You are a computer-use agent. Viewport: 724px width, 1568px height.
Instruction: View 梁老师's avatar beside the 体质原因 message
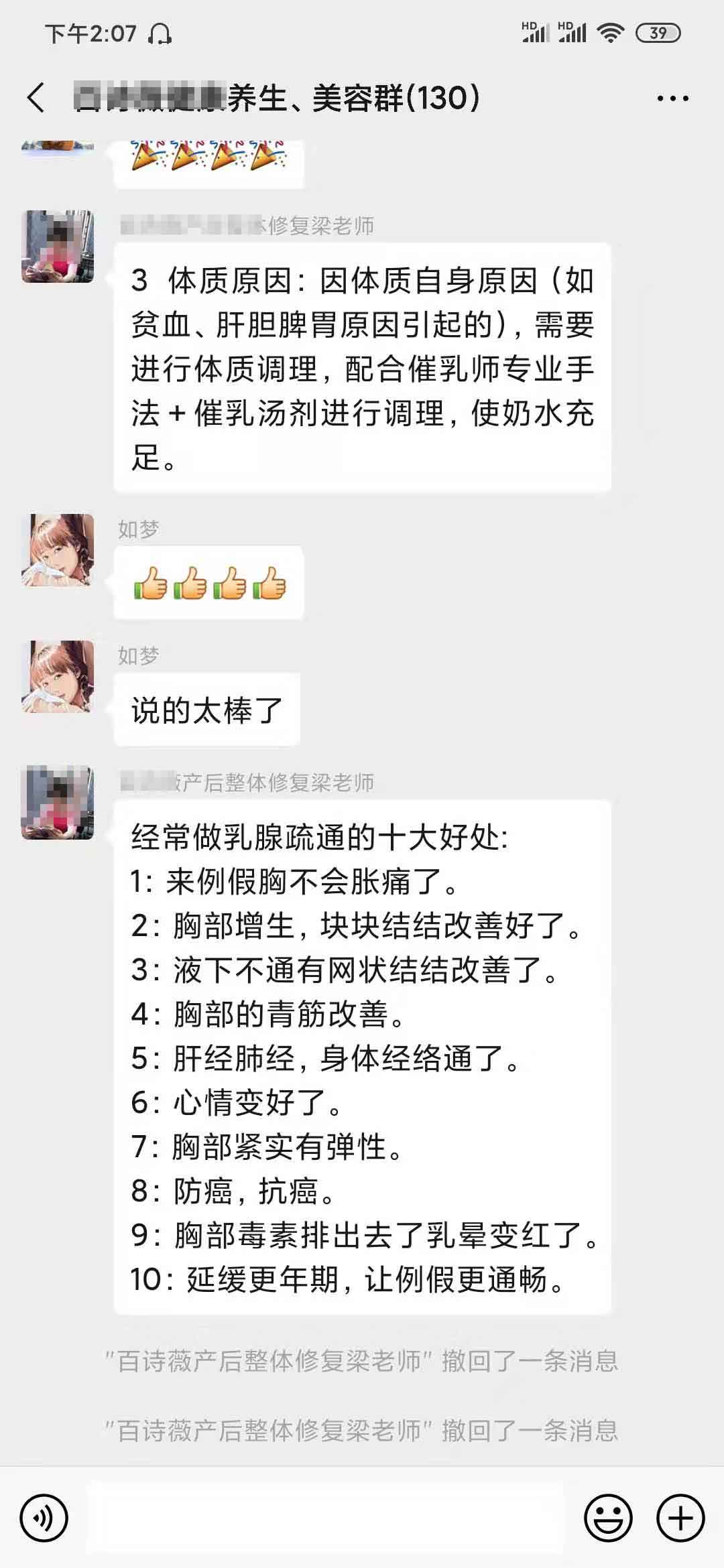(58, 247)
